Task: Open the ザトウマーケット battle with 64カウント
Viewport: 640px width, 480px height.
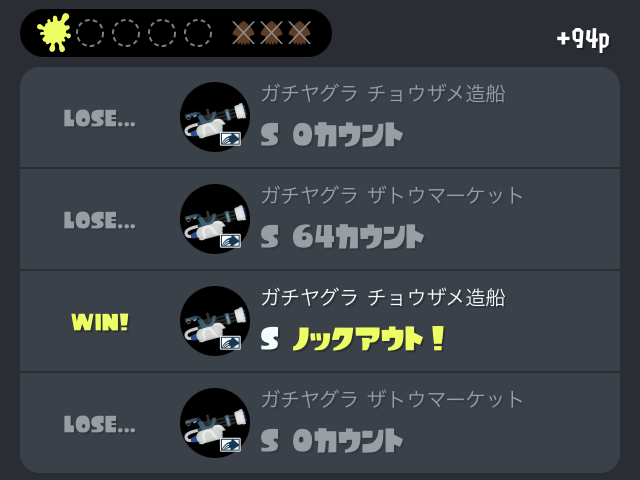Action: (x=320, y=220)
